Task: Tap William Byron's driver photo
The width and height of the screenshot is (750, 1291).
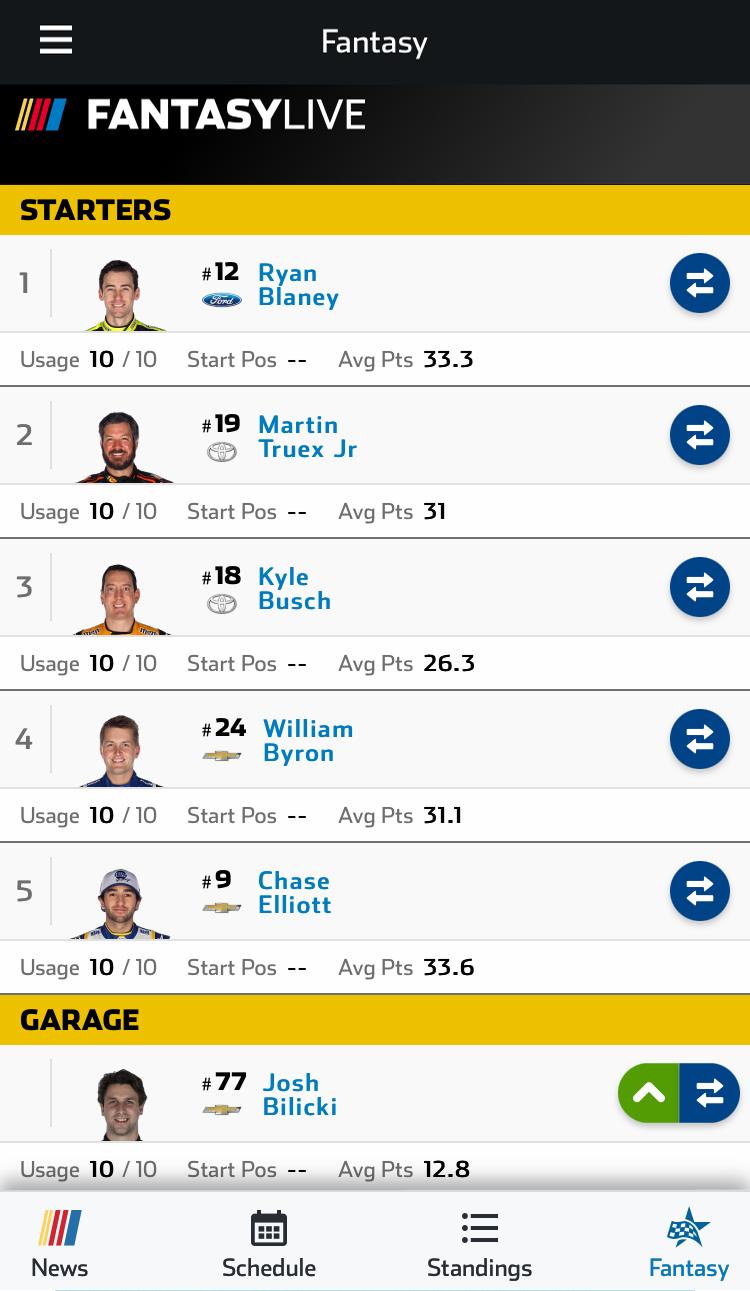Action: click(122, 741)
